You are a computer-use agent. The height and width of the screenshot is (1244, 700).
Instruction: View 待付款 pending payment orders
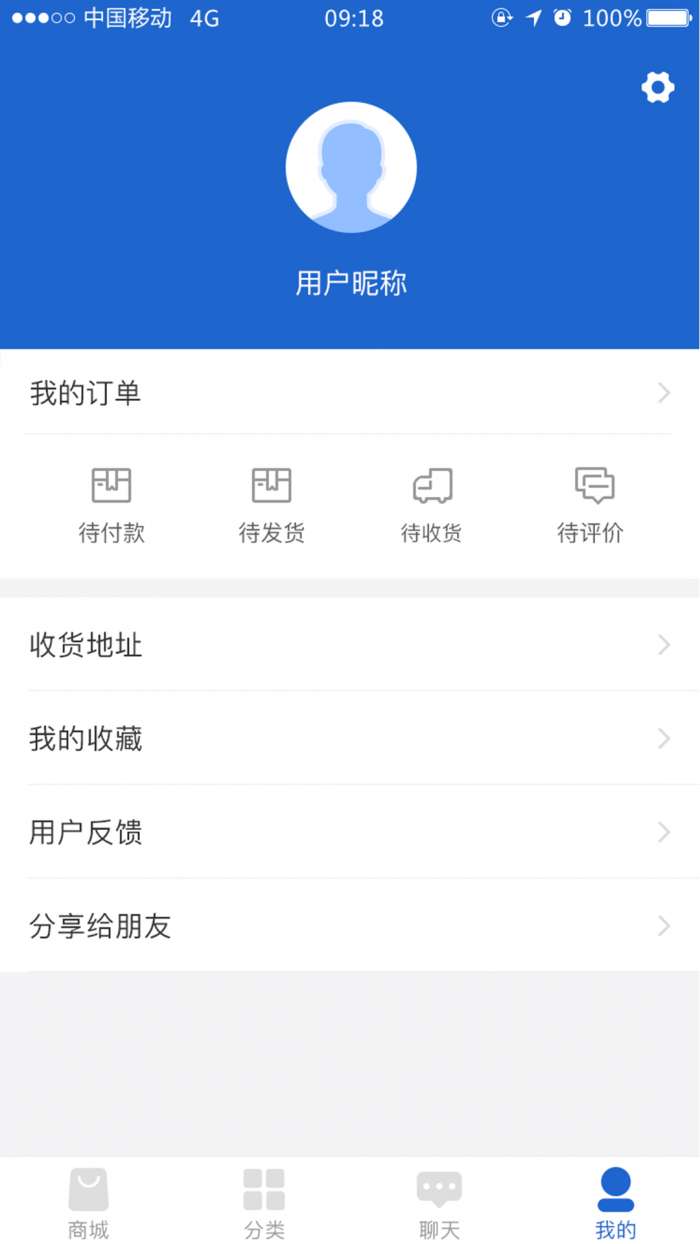[x=111, y=505]
